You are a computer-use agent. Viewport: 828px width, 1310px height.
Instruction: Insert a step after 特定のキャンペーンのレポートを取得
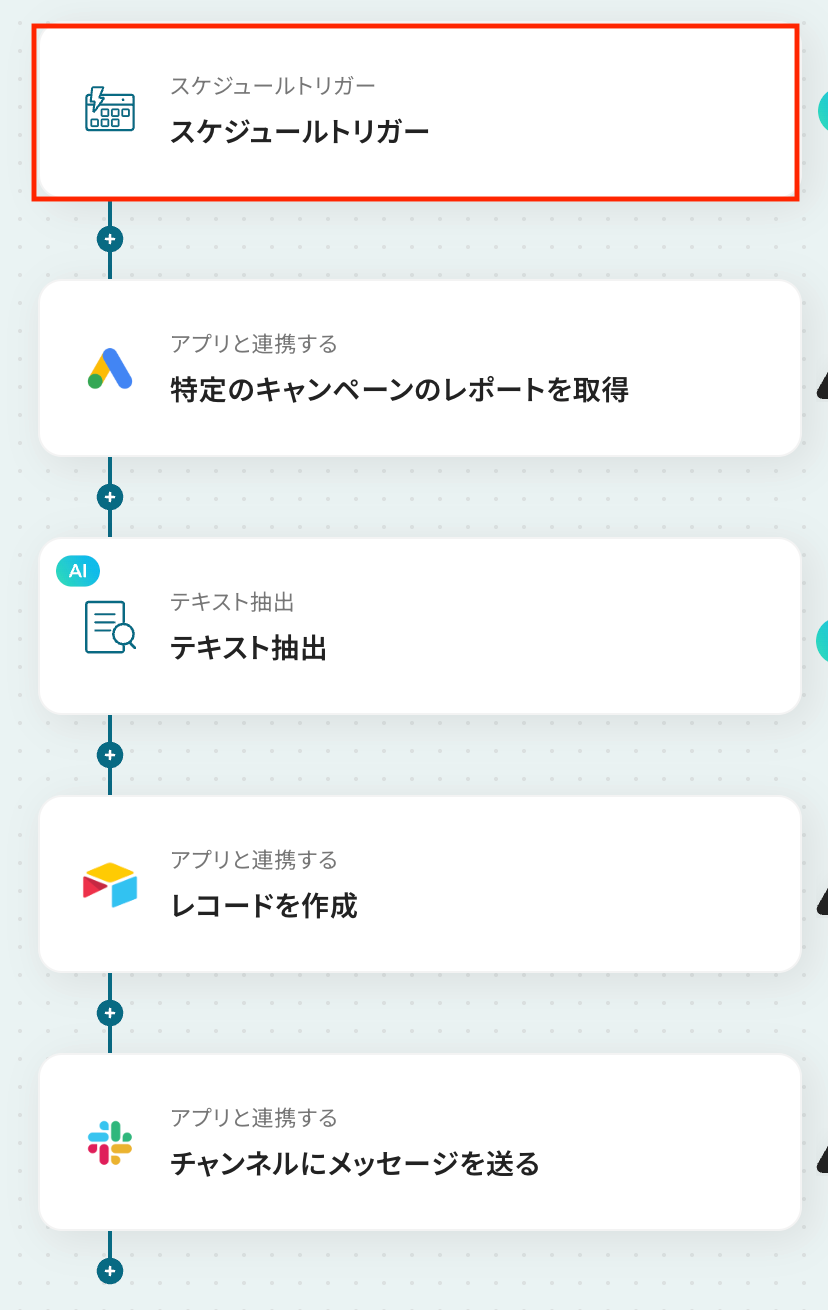[x=110, y=497]
